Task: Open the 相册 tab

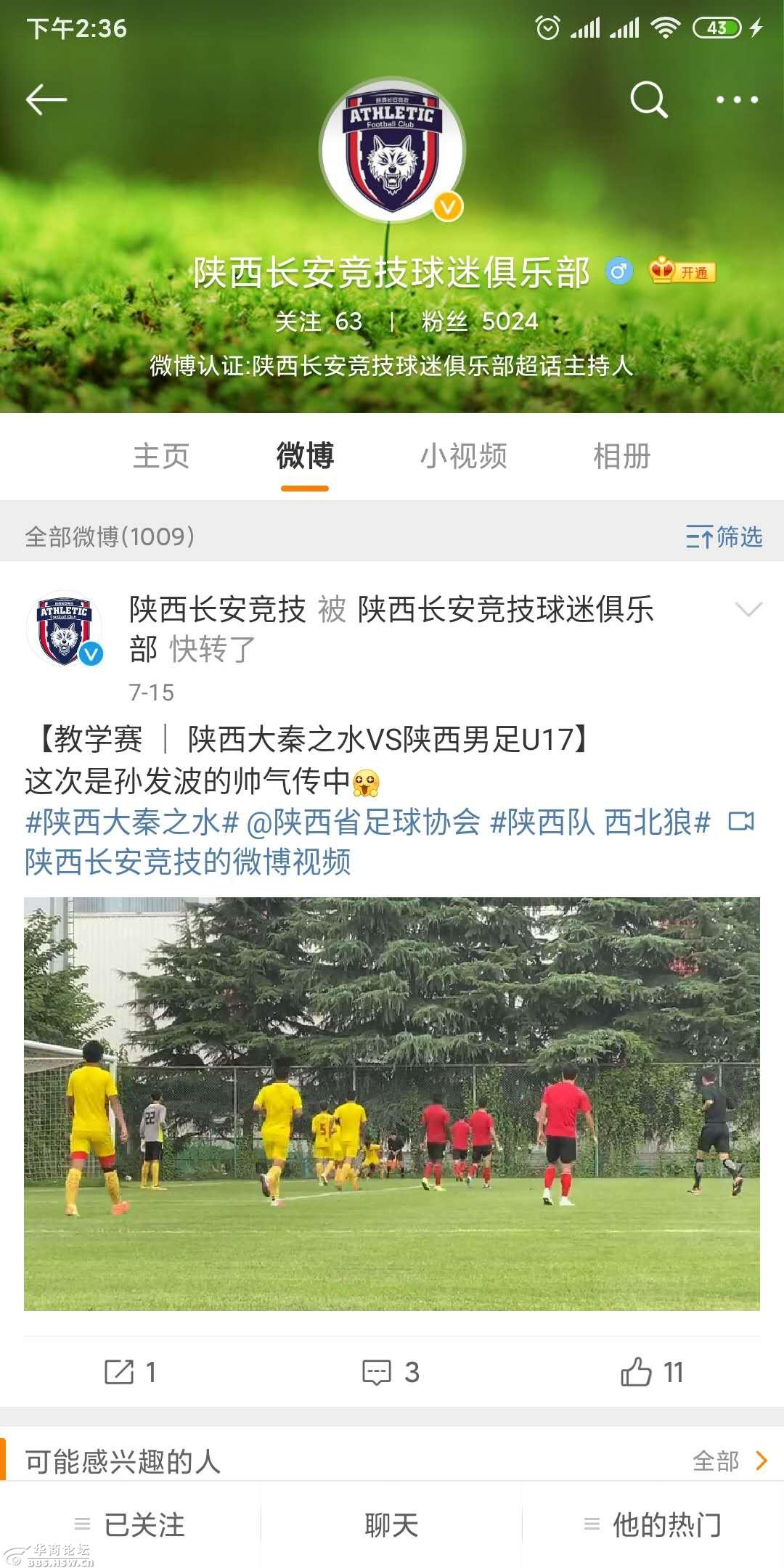Action: click(x=622, y=457)
